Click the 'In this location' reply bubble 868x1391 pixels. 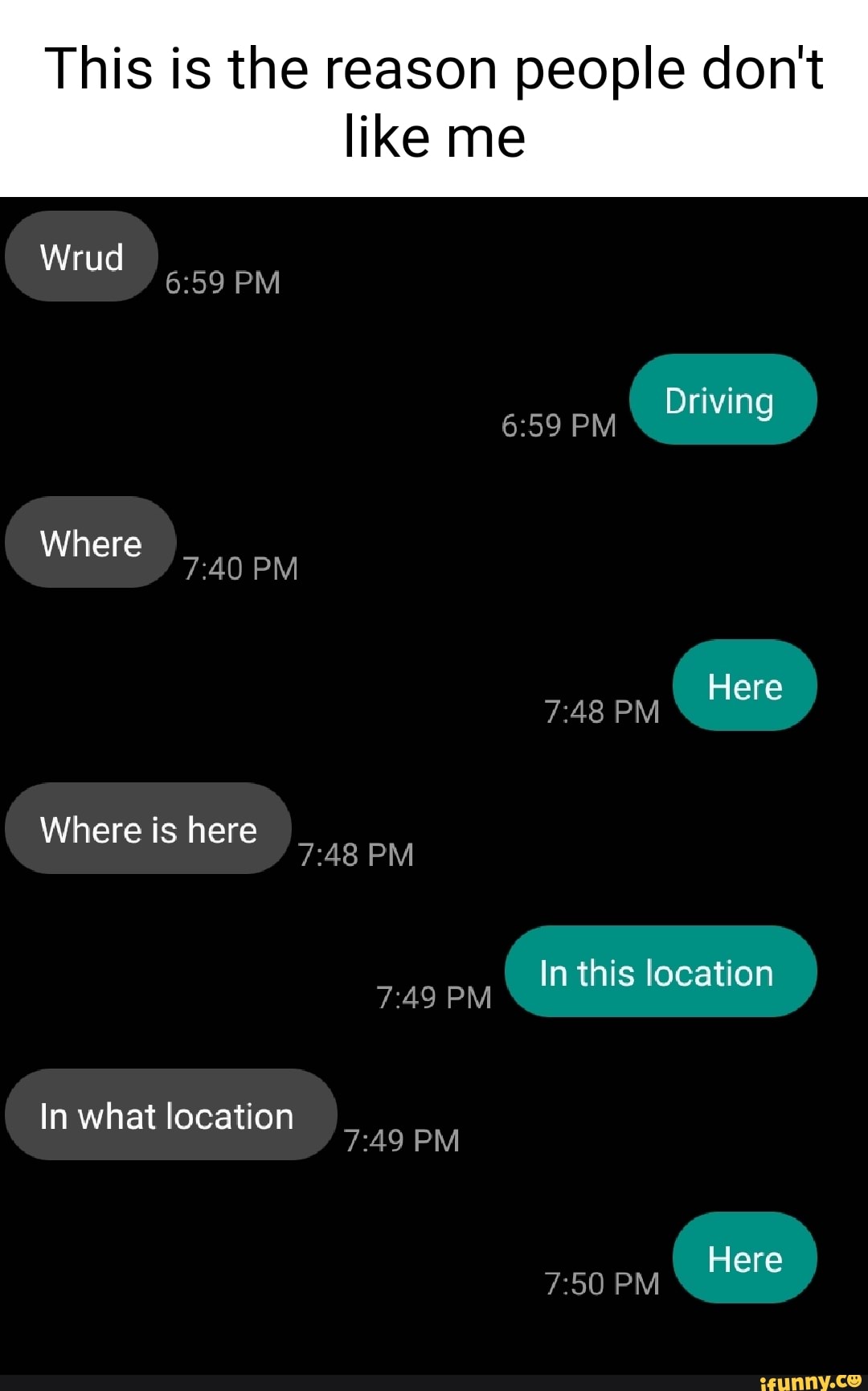[662, 972]
